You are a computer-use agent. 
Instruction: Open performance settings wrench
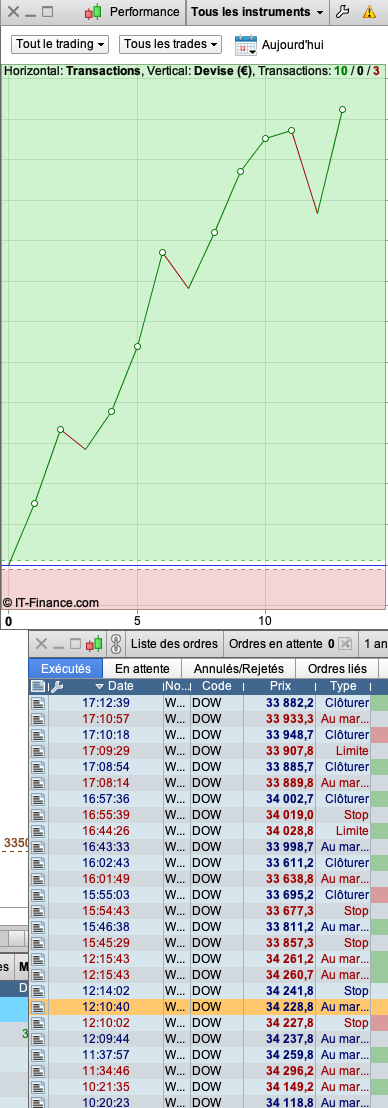coord(342,12)
